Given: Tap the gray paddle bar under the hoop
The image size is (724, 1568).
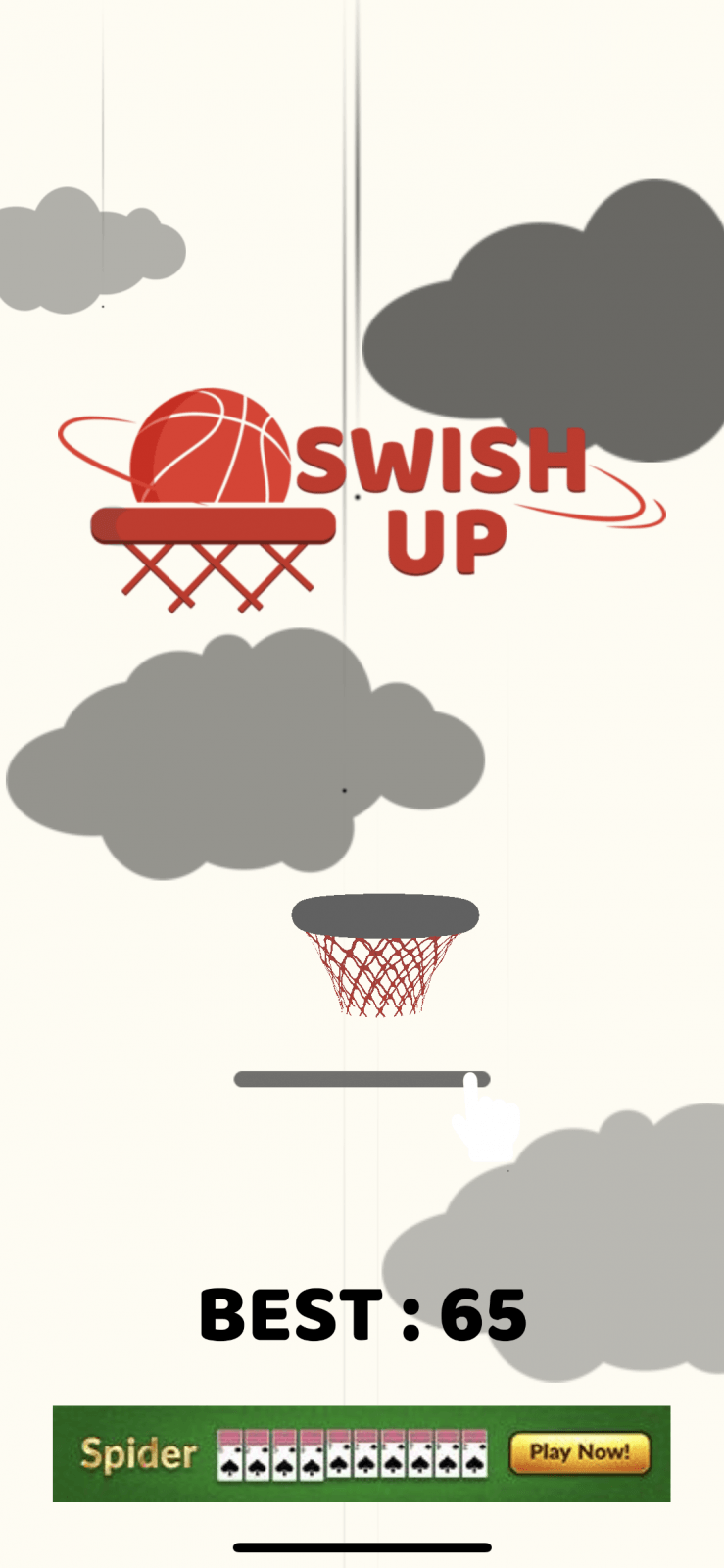Looking at the screenshot, I should (361, 1079).
